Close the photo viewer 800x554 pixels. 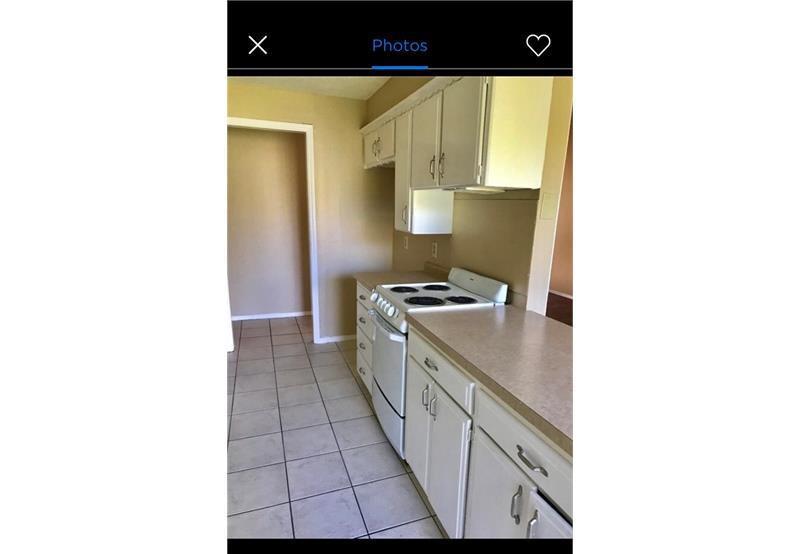coord(258,45)
